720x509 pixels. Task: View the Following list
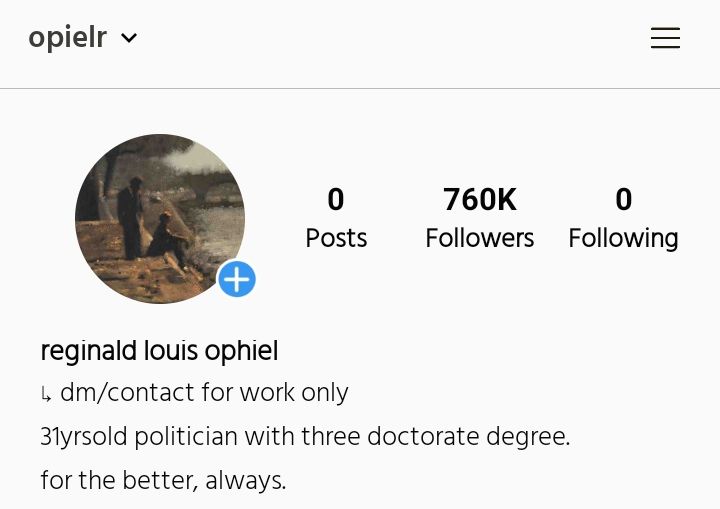click(623, 218)
